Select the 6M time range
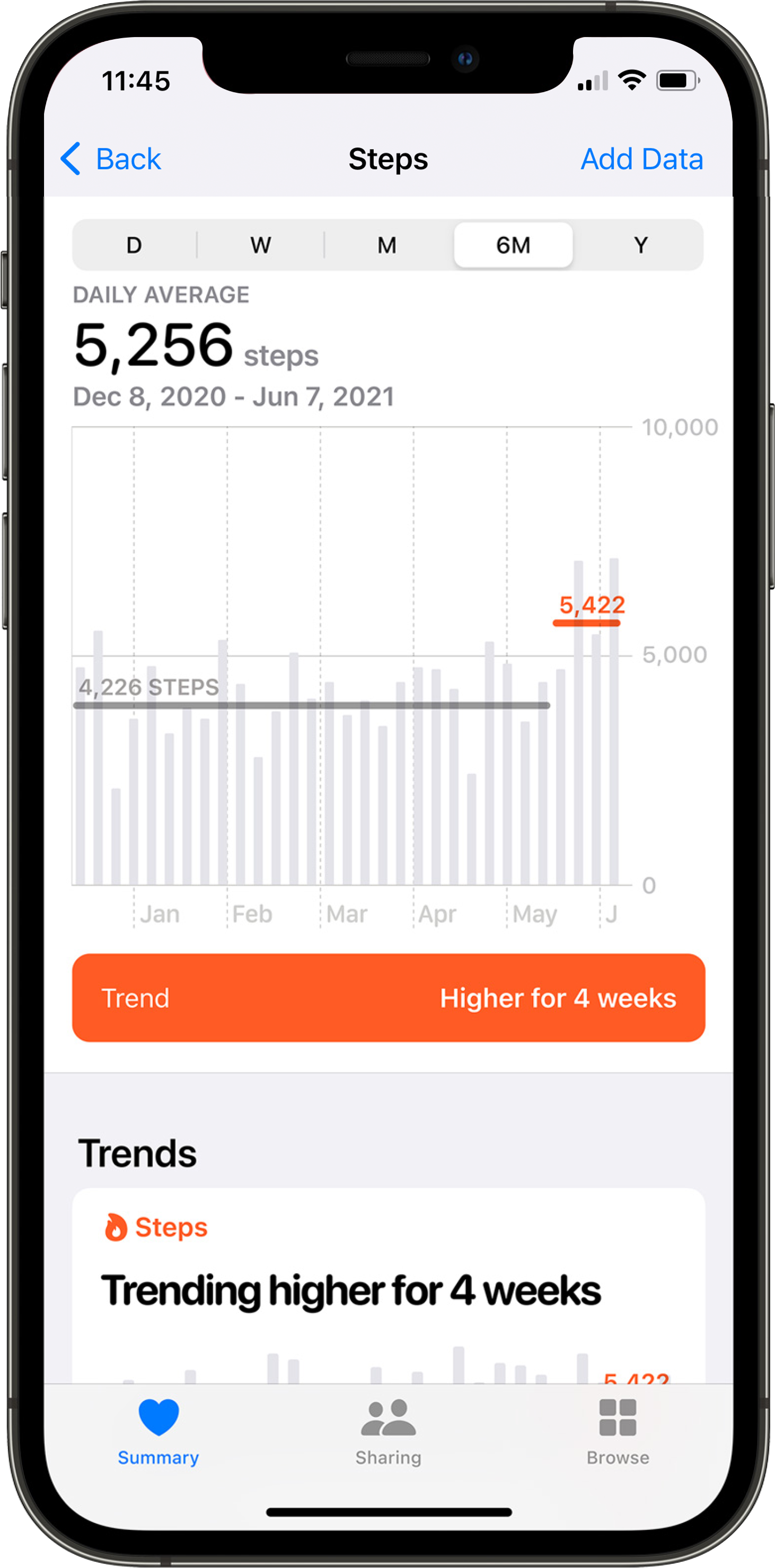 [513, 245]
